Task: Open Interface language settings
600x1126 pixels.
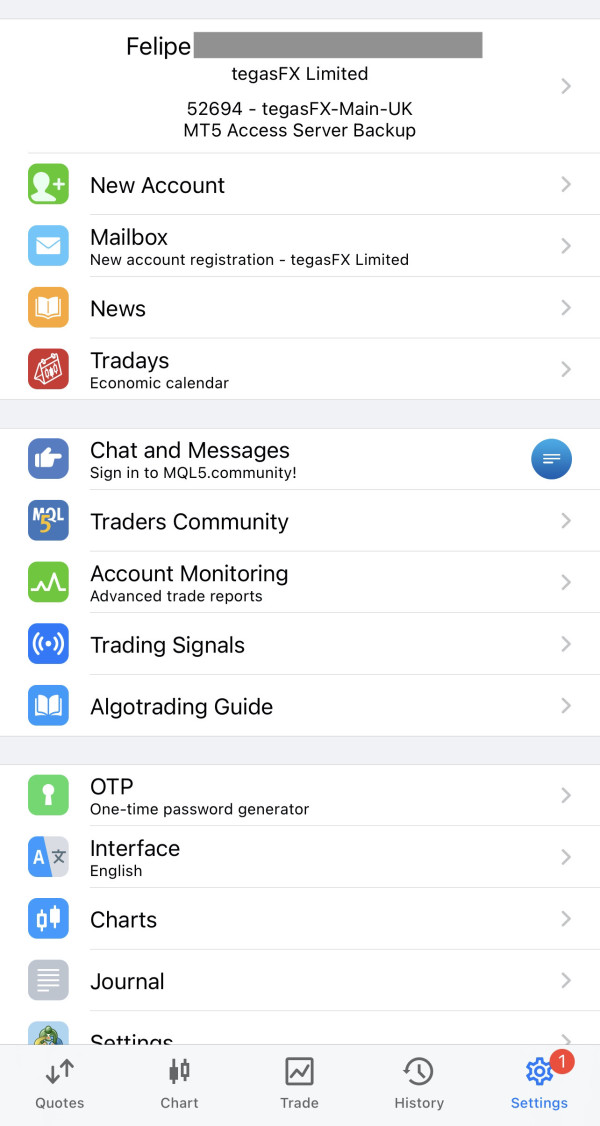Action: pyautogui.click(x=300, y=857)
